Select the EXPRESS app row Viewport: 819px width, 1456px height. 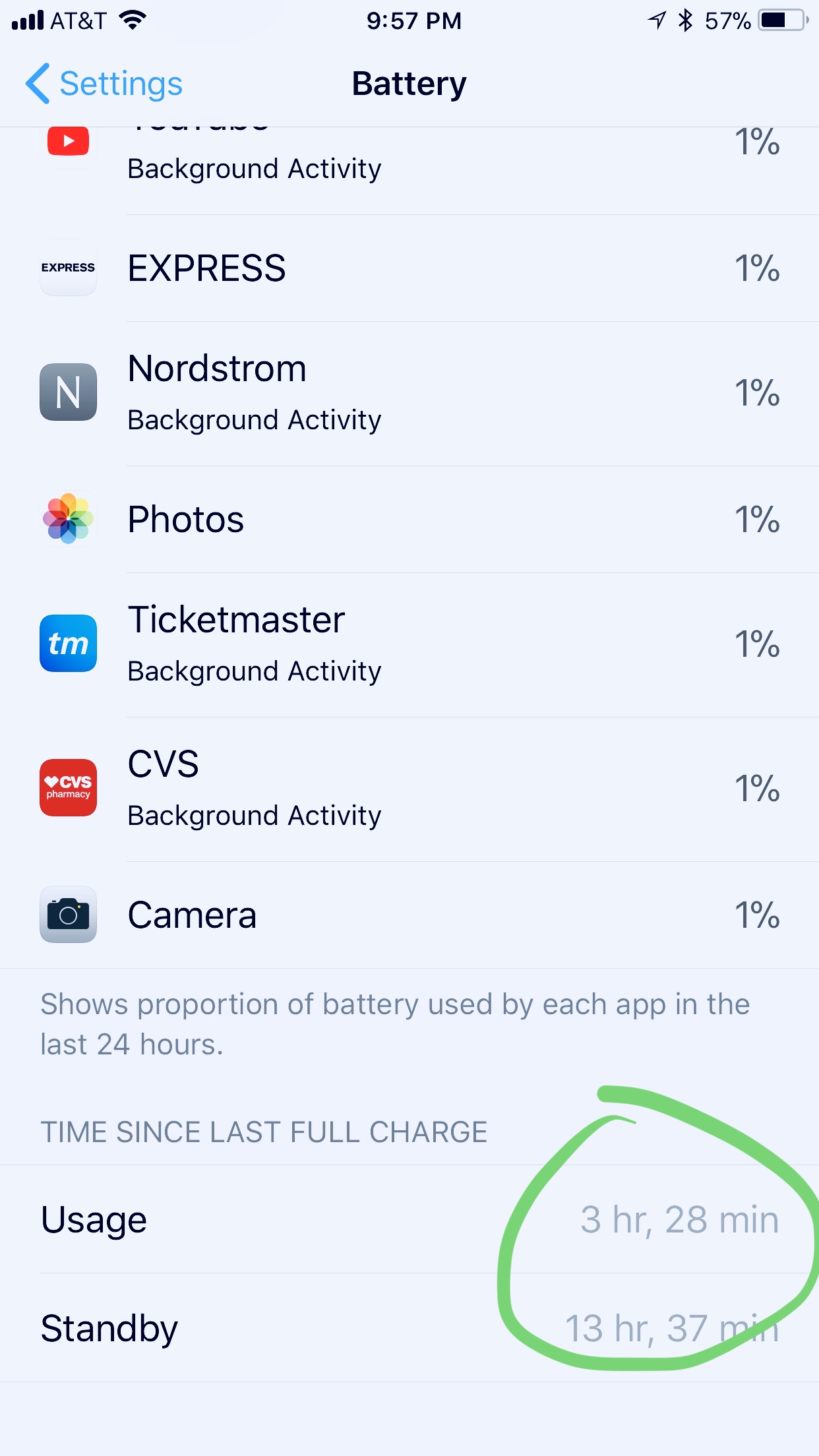tap(409, 268)
